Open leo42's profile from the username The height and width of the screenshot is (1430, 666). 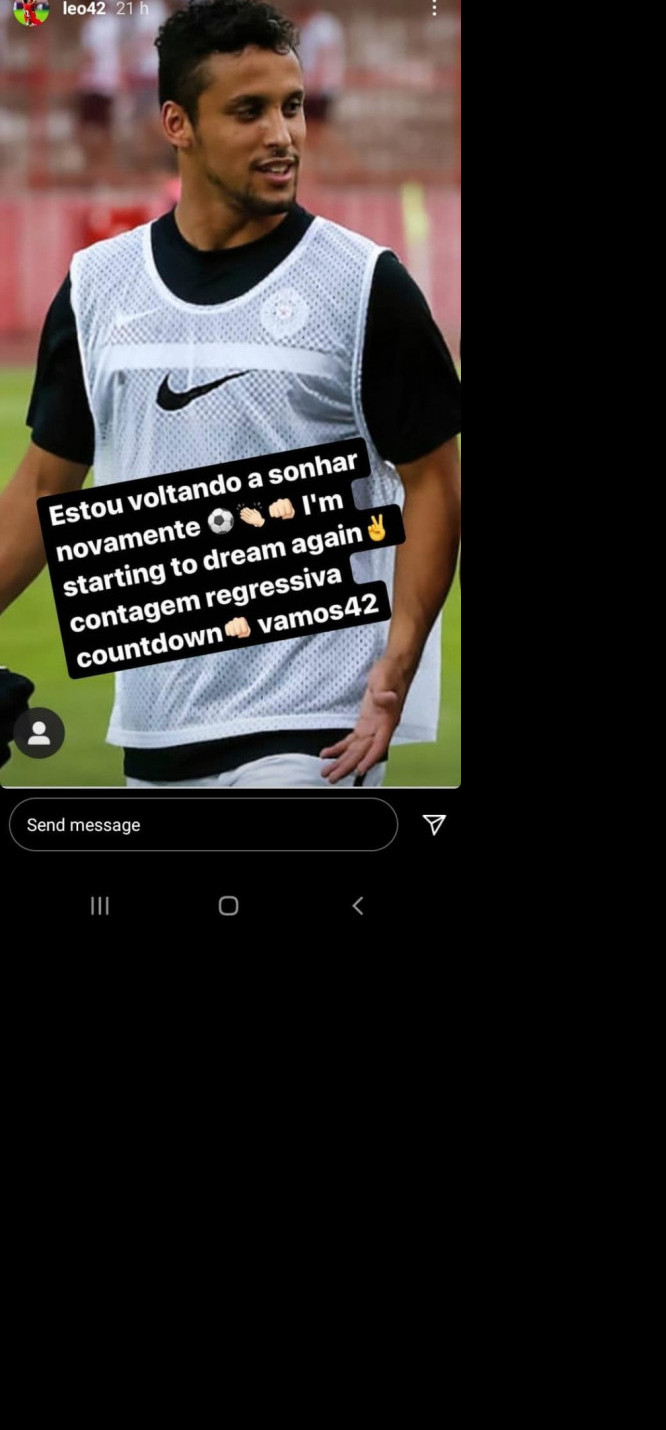(x=84, y=8)
